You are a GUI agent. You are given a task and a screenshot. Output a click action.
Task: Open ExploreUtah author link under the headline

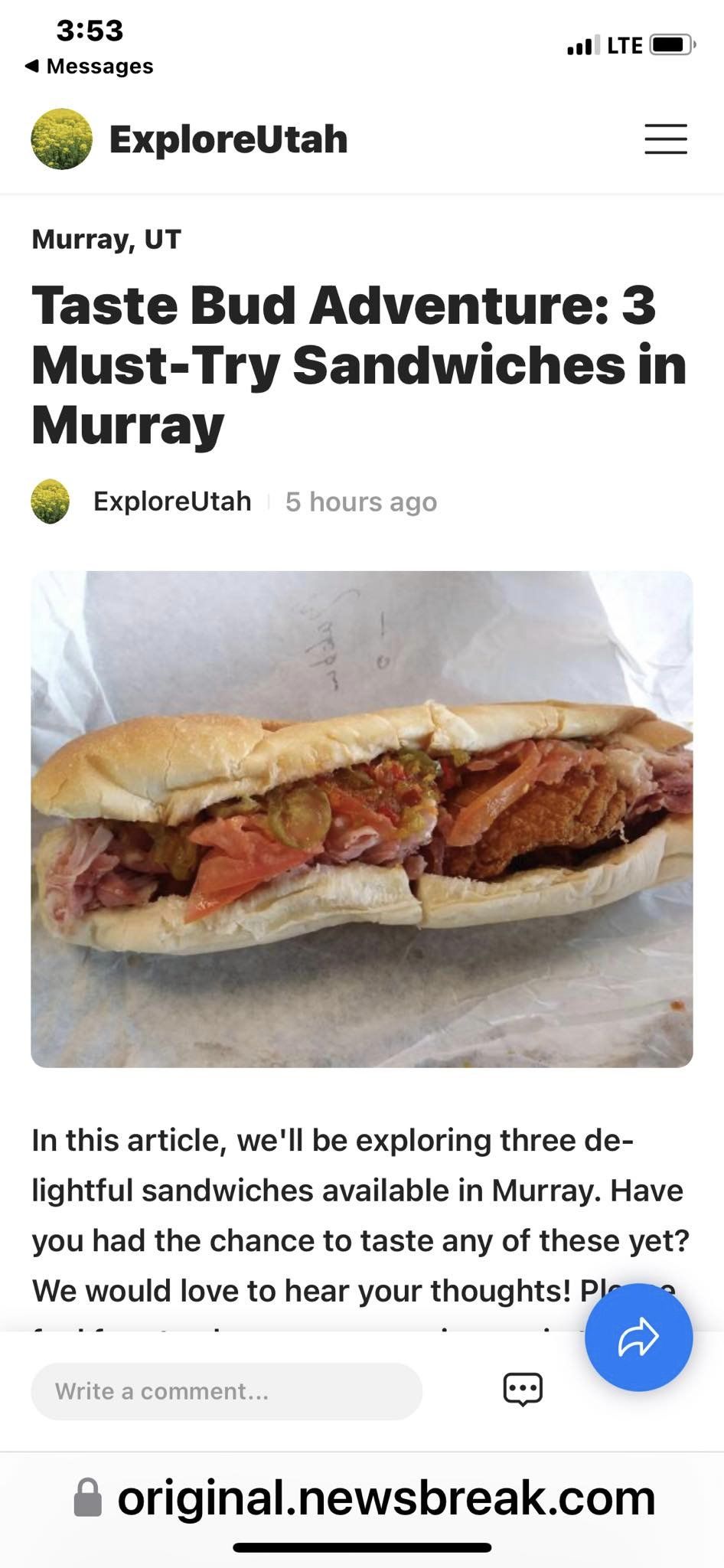click(171, 501)
